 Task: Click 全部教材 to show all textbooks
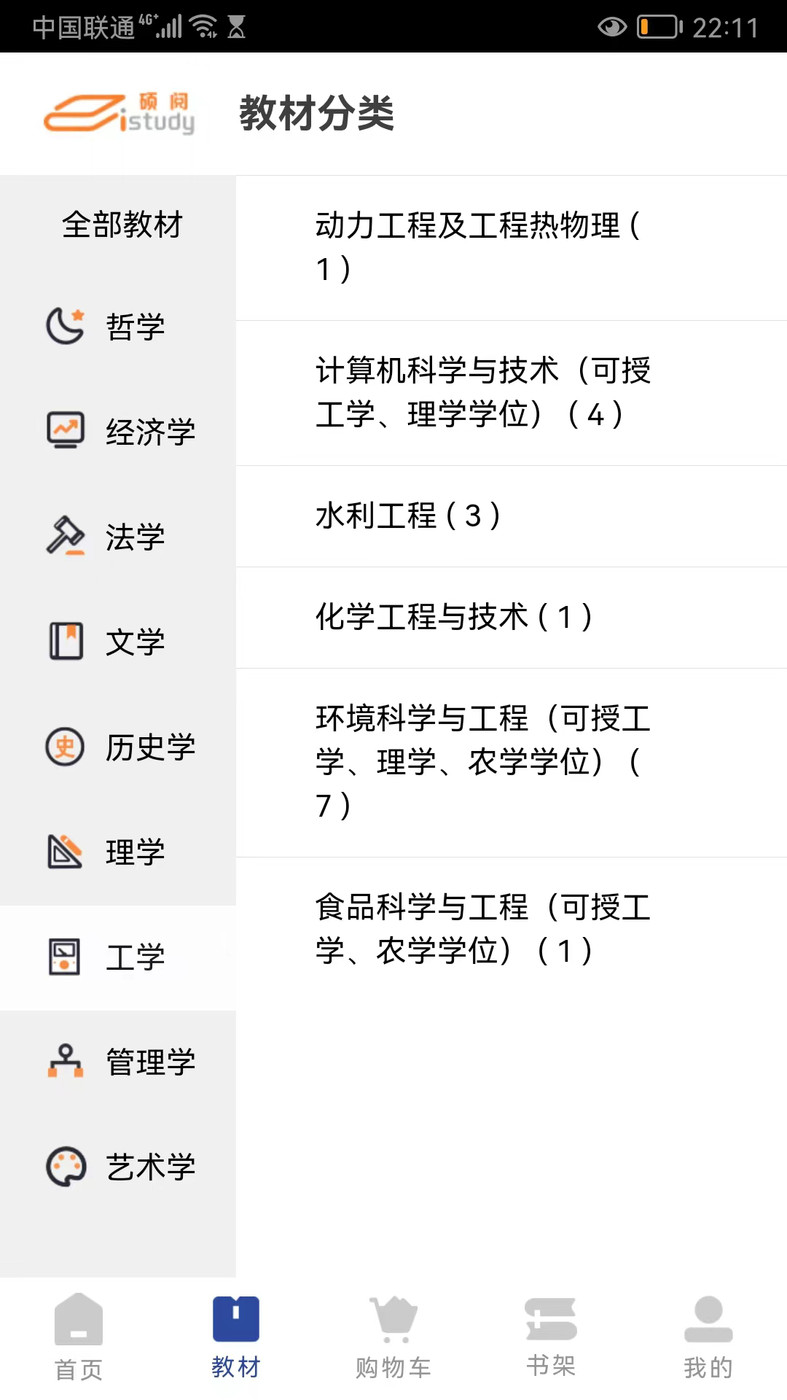(122, 225)
